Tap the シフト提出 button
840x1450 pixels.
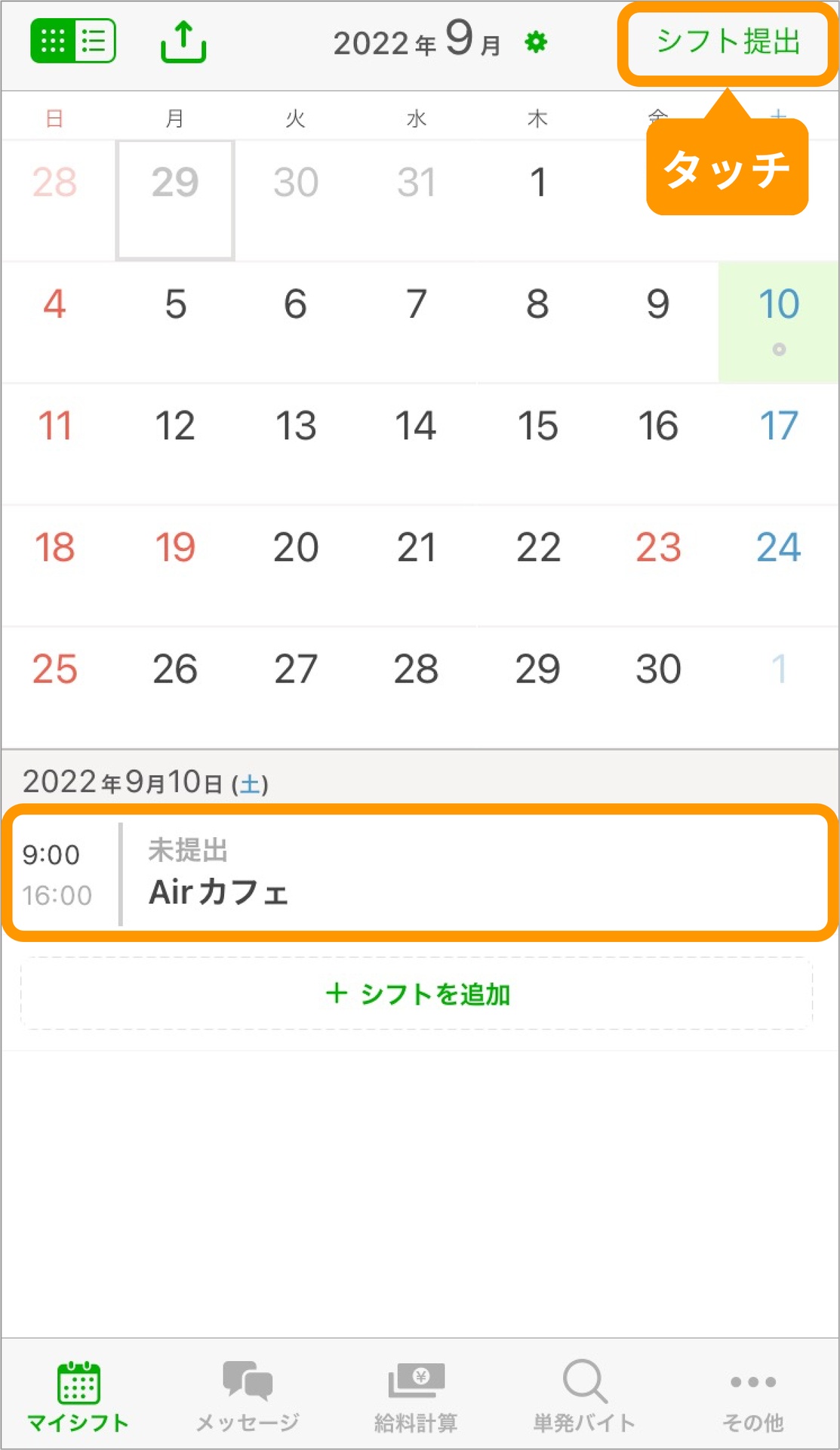(727, 42)
